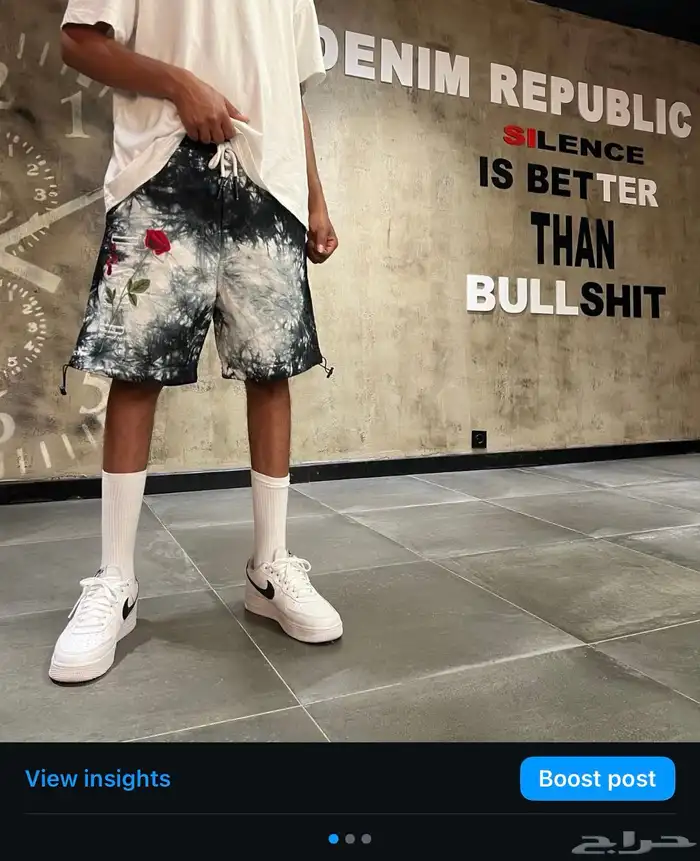Open View insights for this post
Screen dimensions: 700x861
point(97,779)
